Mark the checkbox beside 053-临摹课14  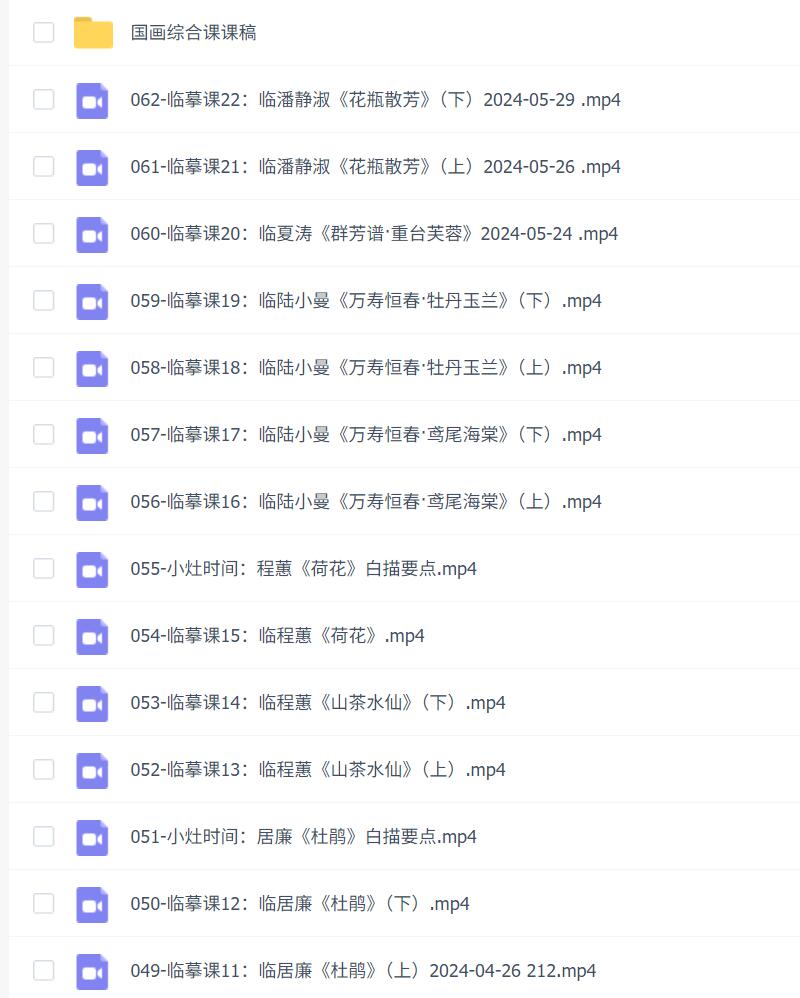pos(43,702)
